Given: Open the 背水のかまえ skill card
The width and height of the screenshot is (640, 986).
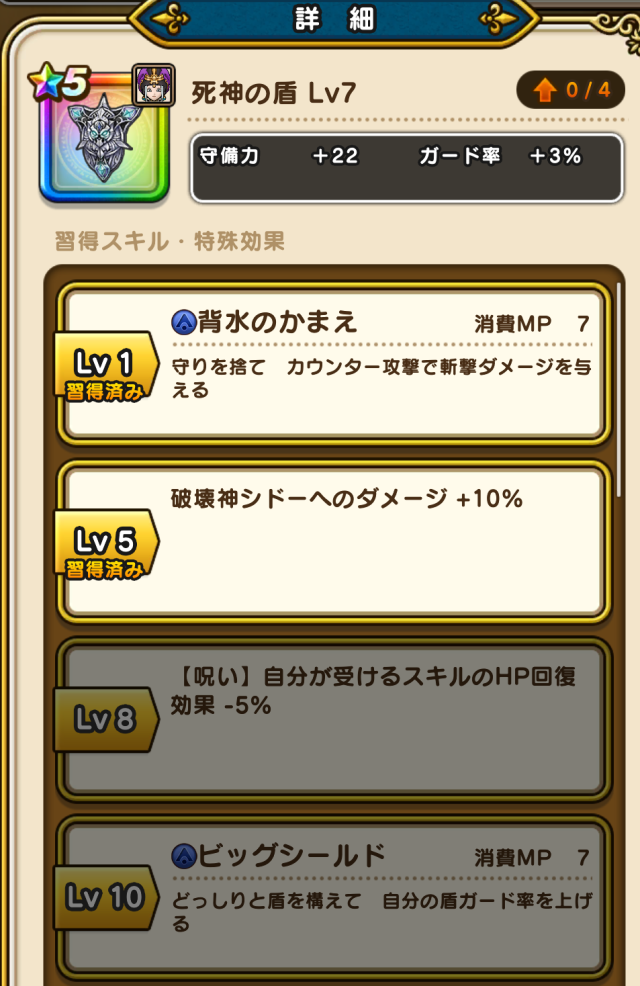Looking at the screenshot, I should [335, 362].
